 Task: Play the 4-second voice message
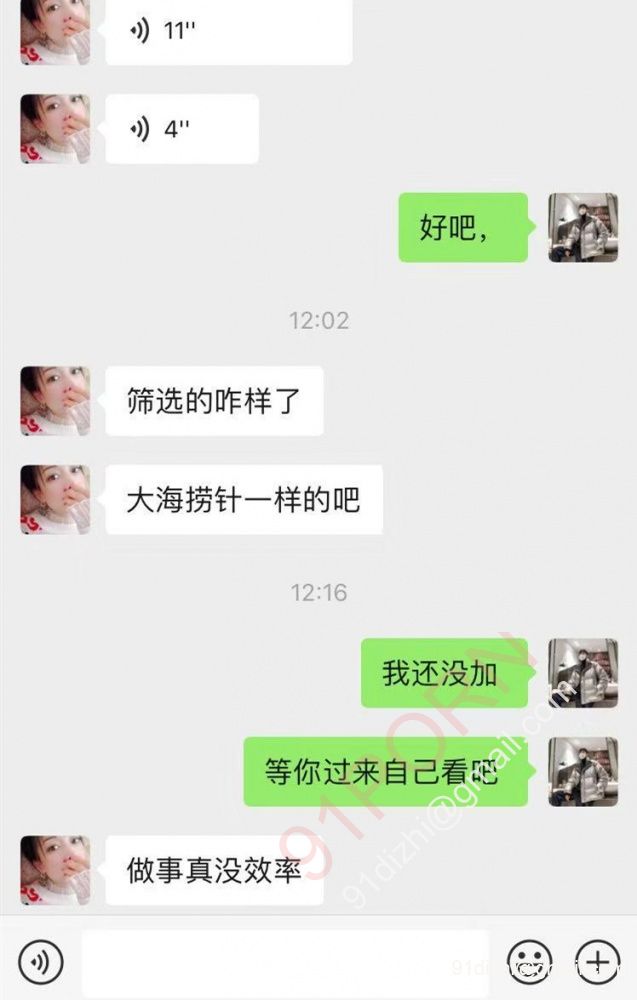click(182, 129)
